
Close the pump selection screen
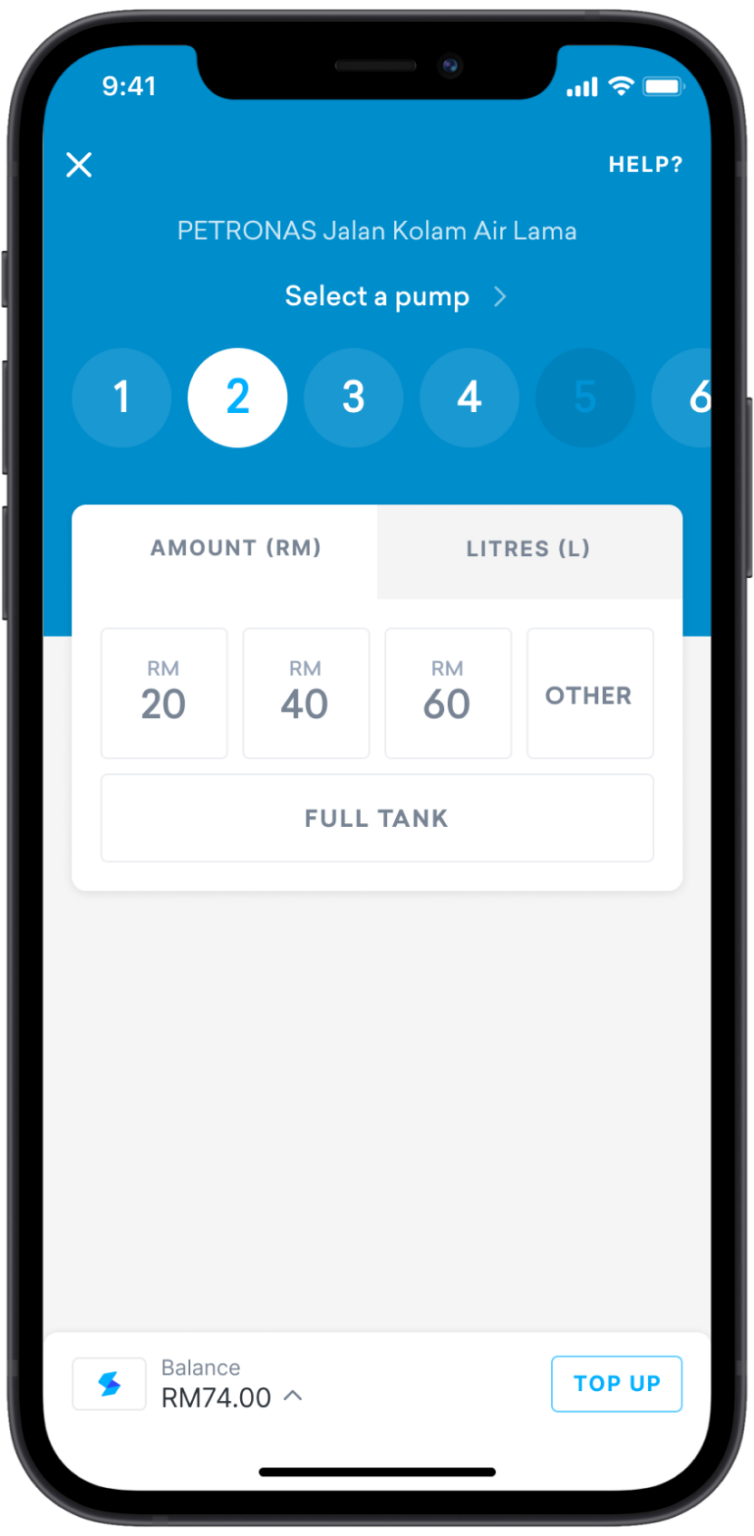[79, 165]
